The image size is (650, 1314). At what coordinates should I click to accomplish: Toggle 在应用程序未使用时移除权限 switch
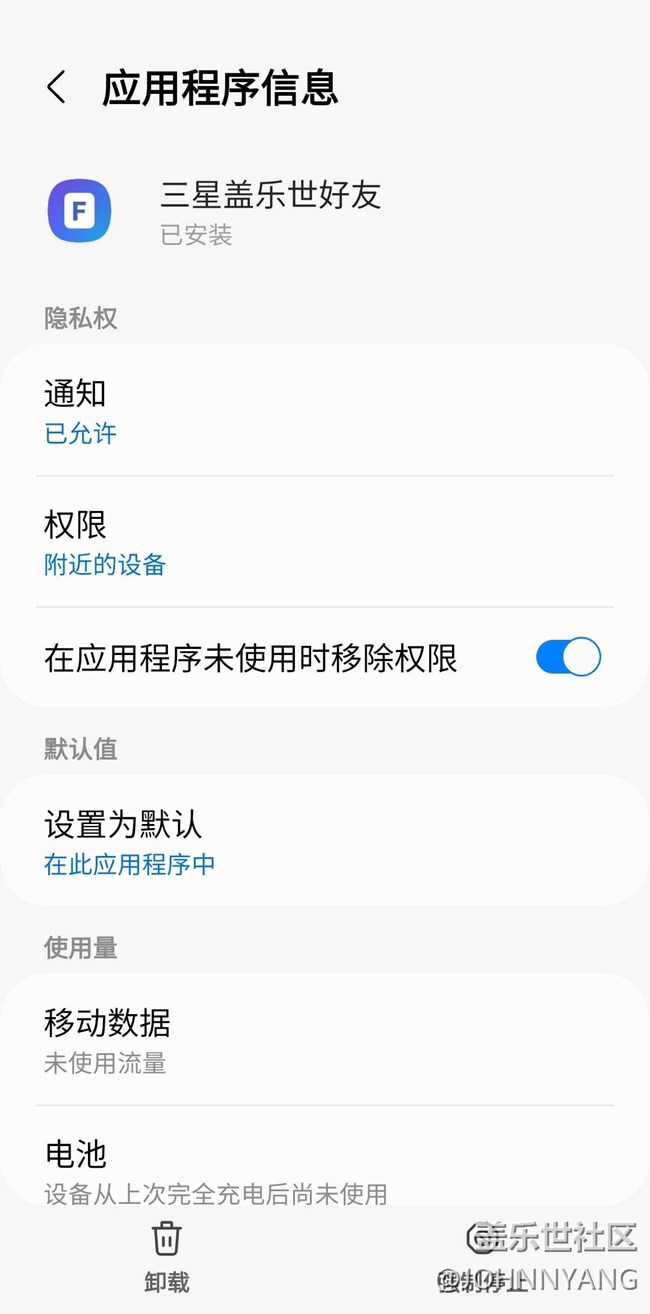(x=568, y=658)
